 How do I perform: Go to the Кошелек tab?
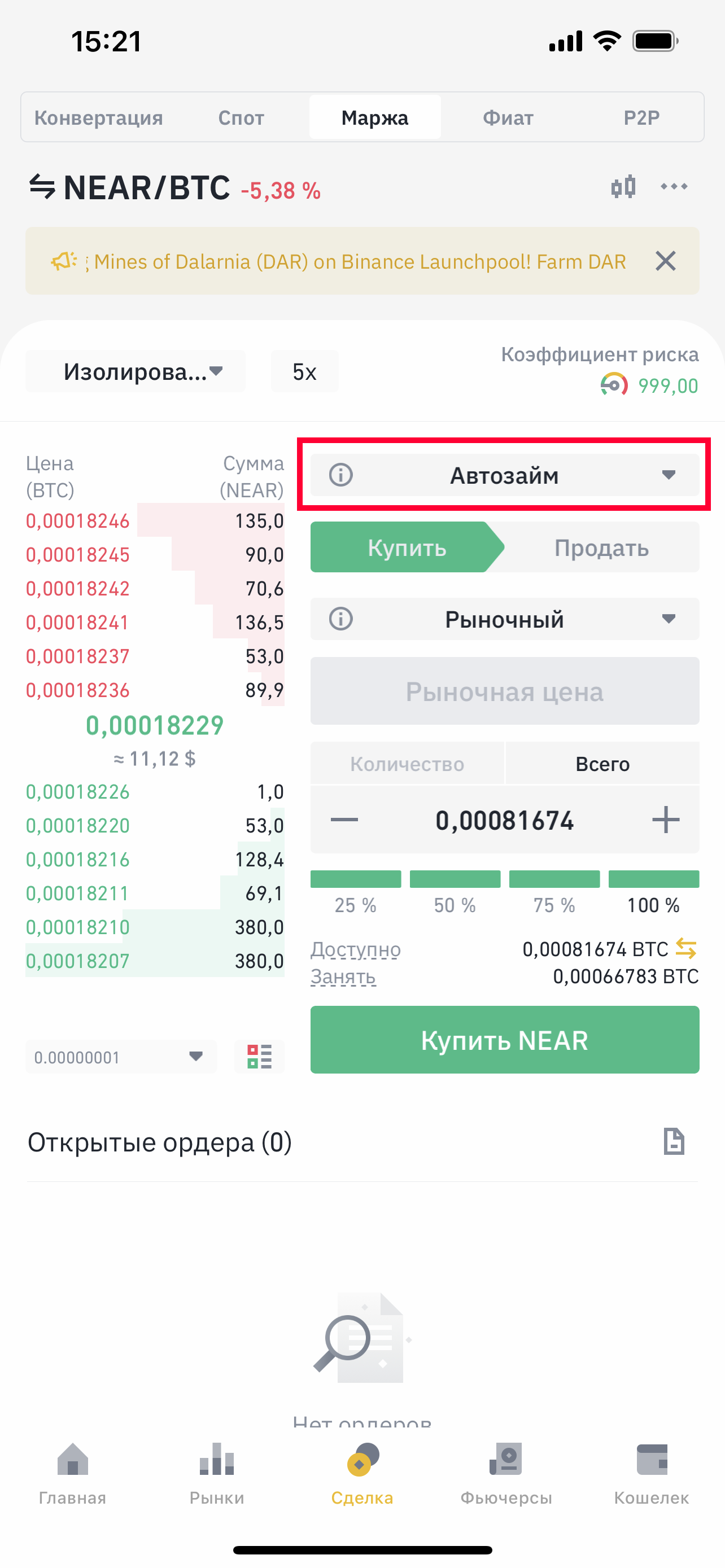[652, 1472]
